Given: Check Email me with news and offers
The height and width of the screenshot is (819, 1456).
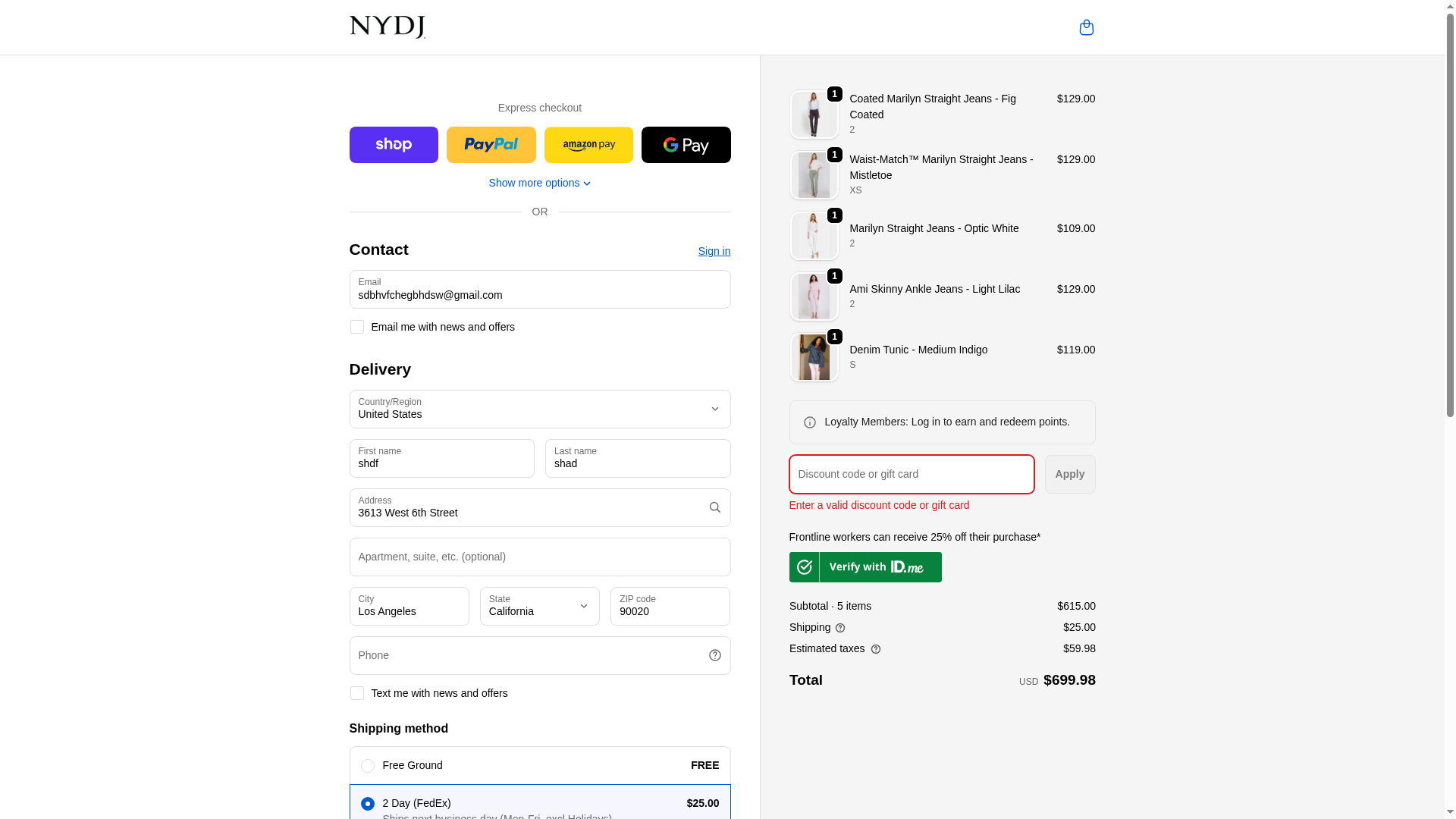Looking at the screenshot, I should (x=357, y=327).
